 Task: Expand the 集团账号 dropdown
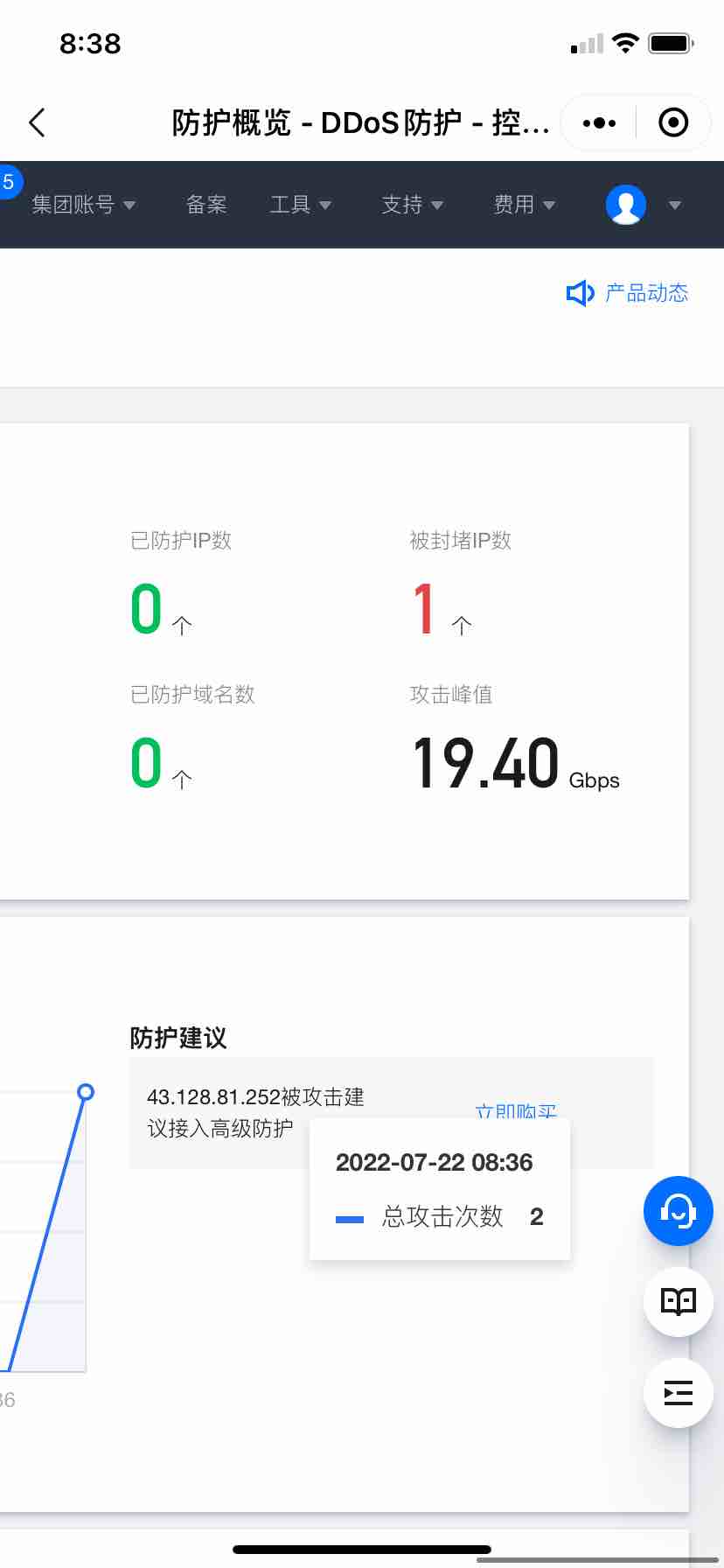pyautogui.click(x=85, y=204)
